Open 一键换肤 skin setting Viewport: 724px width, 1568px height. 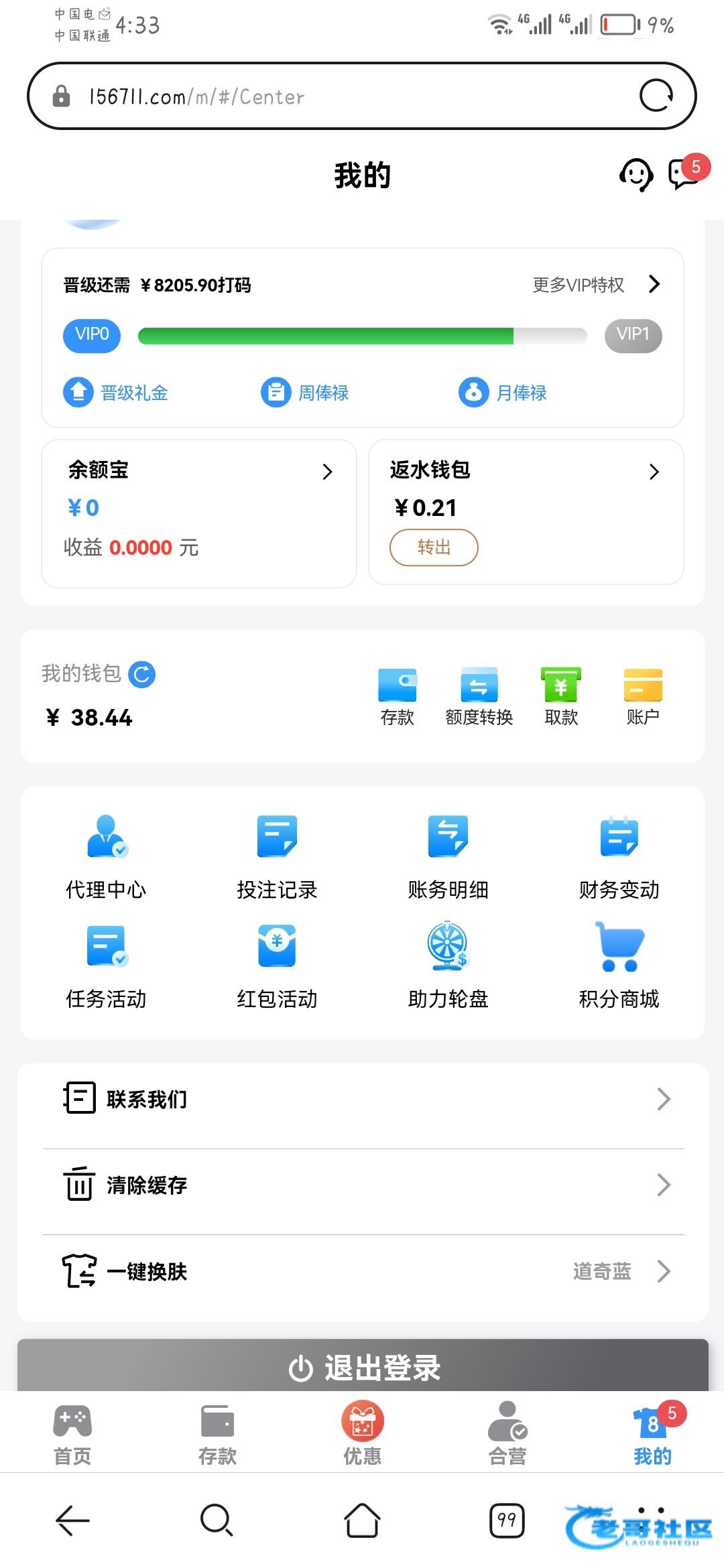click(x=363, y=1271)
